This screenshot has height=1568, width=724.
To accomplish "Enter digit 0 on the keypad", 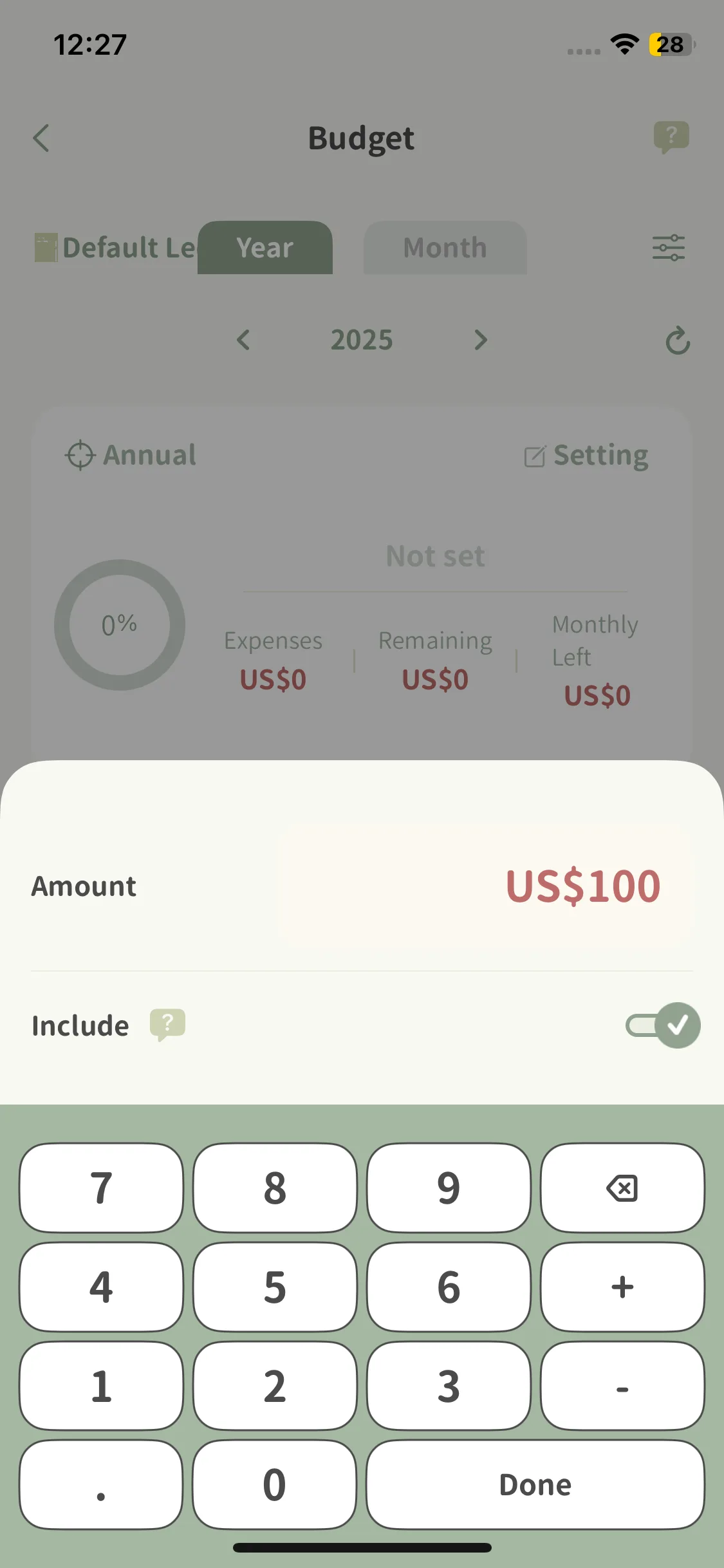I will tap(275, 1484).
